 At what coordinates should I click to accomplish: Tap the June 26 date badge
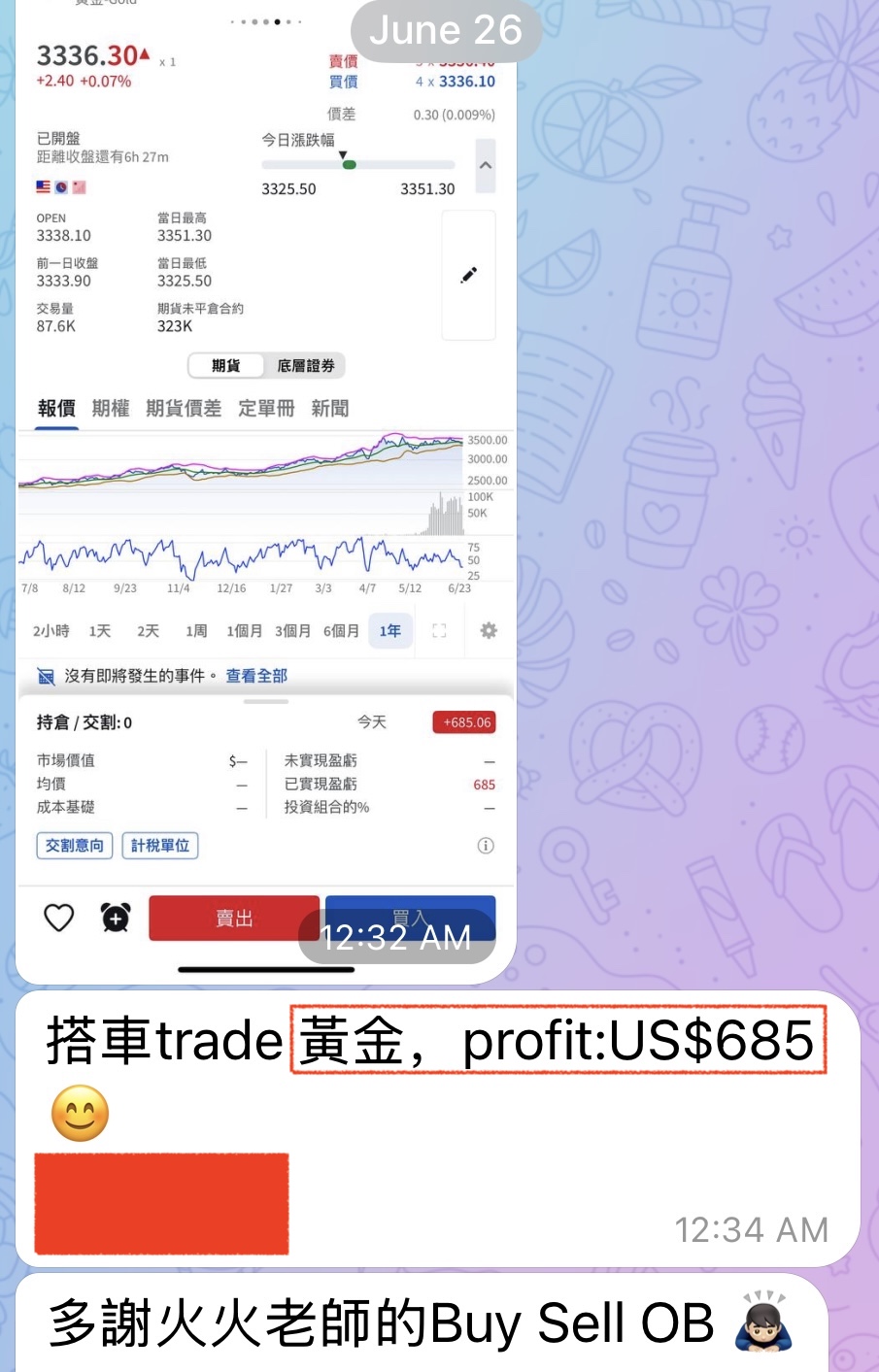tap(446, 30)
